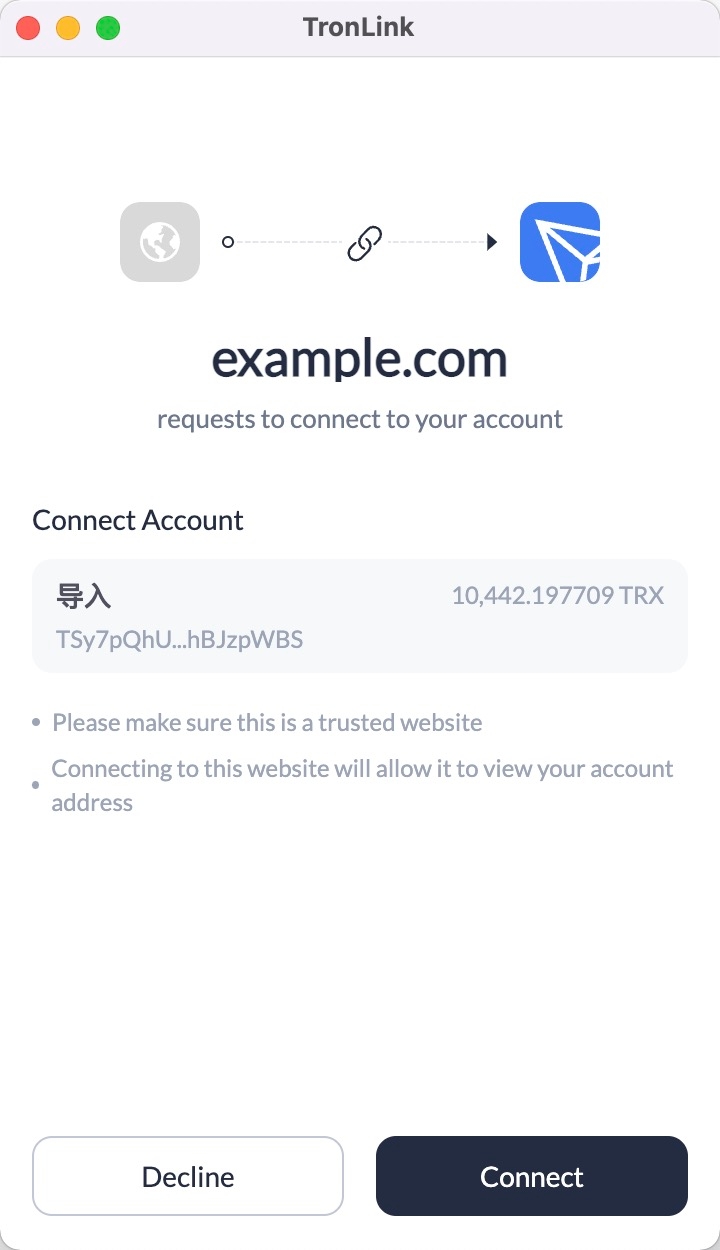Maximize the TronLink window

click(x=108, y=28)
